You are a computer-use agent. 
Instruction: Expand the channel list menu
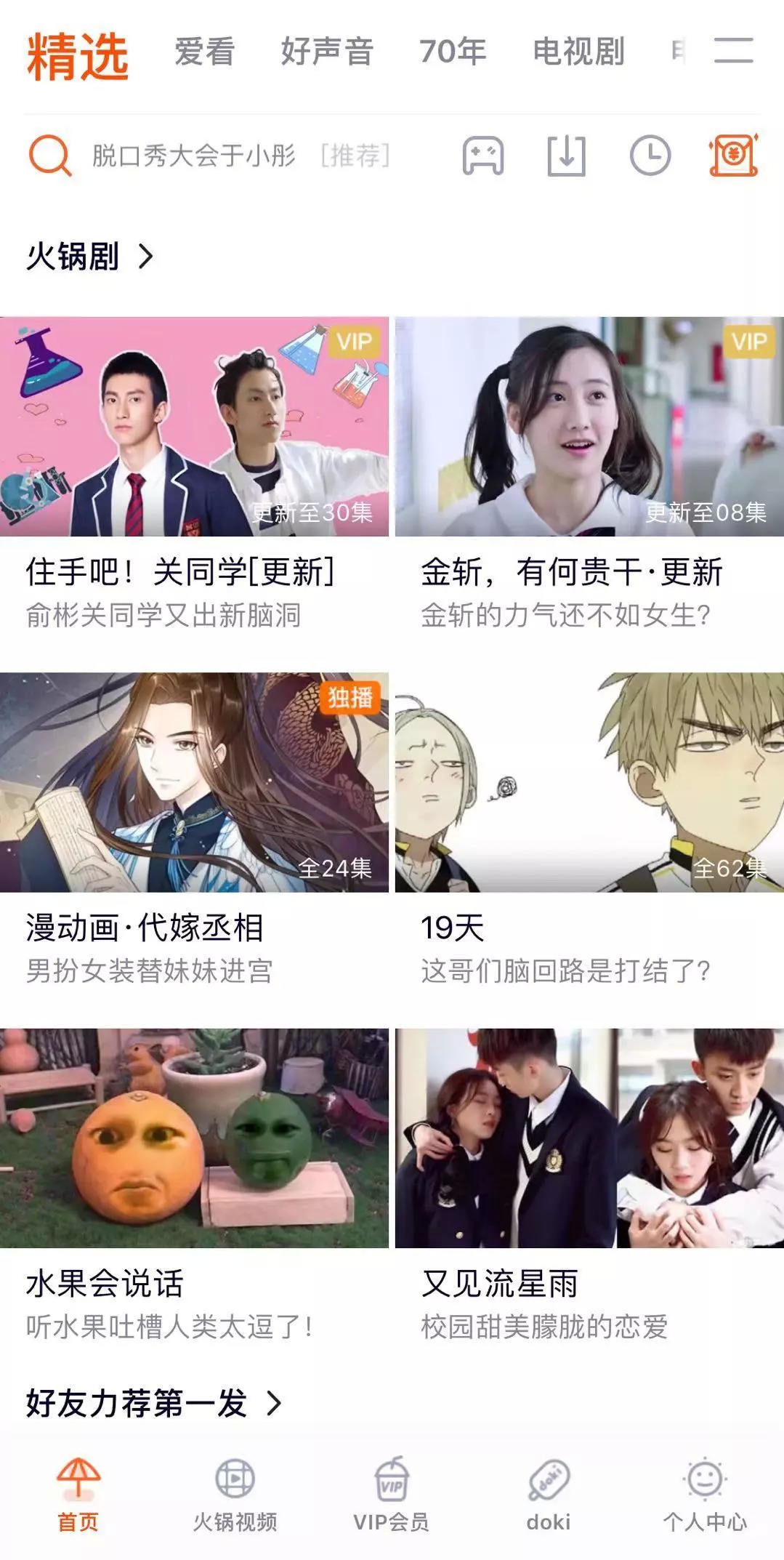733,51
